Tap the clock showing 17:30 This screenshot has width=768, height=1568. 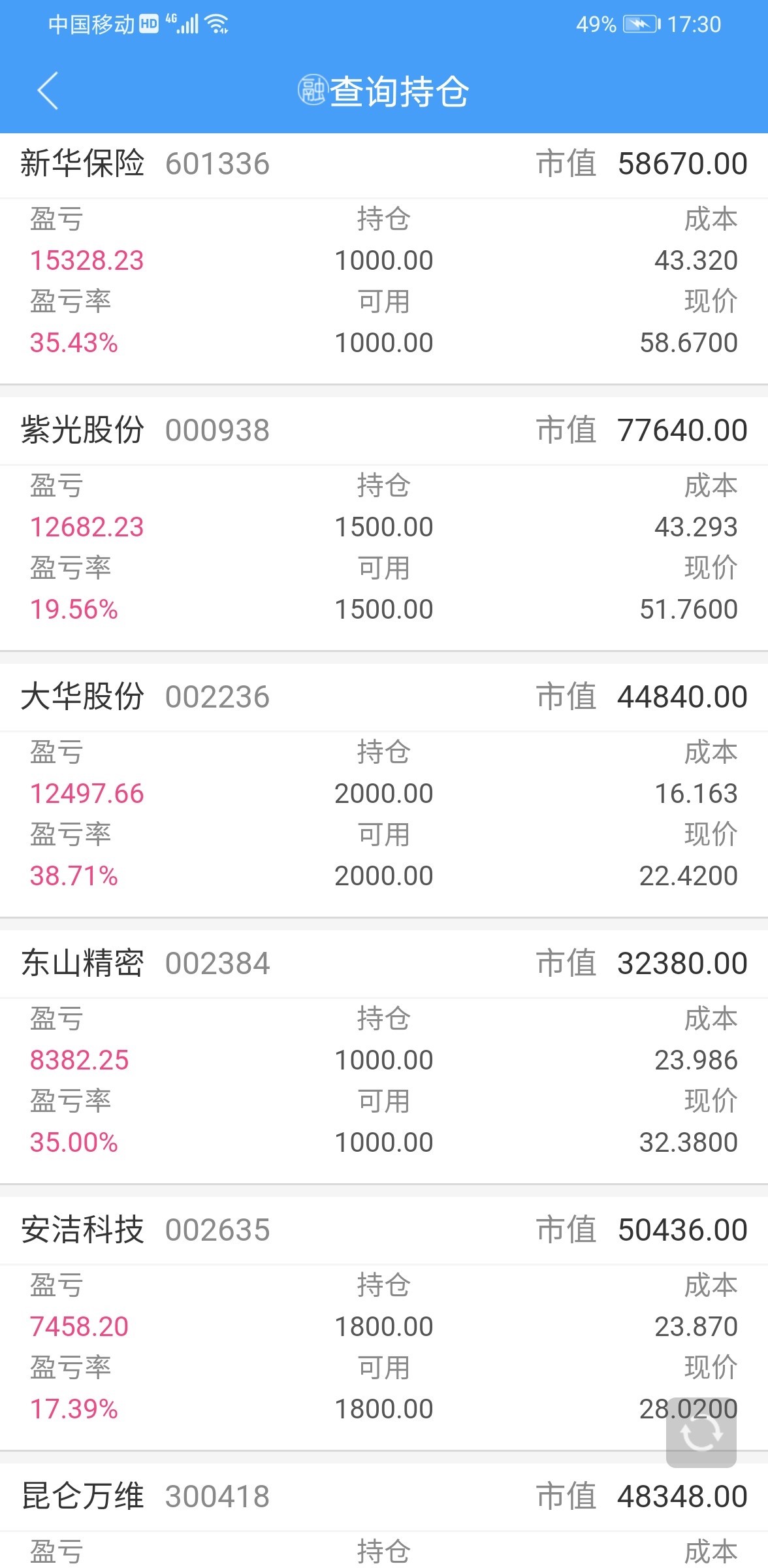click(x=694, y=24)
